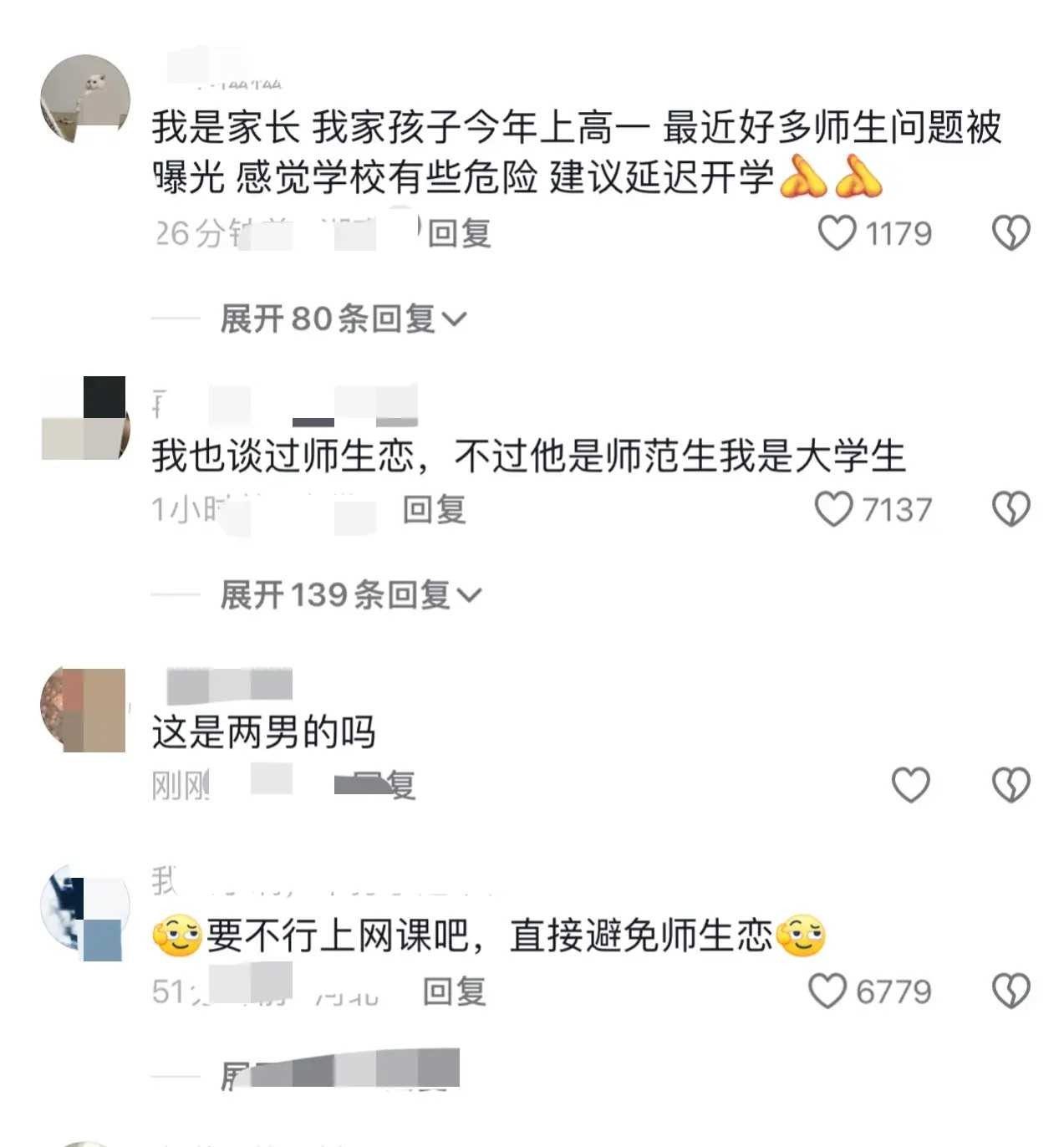1064x1147 pixels.
Task: Reply to the 要不行上网课吧 comment
Action: (x=454, y=992)
